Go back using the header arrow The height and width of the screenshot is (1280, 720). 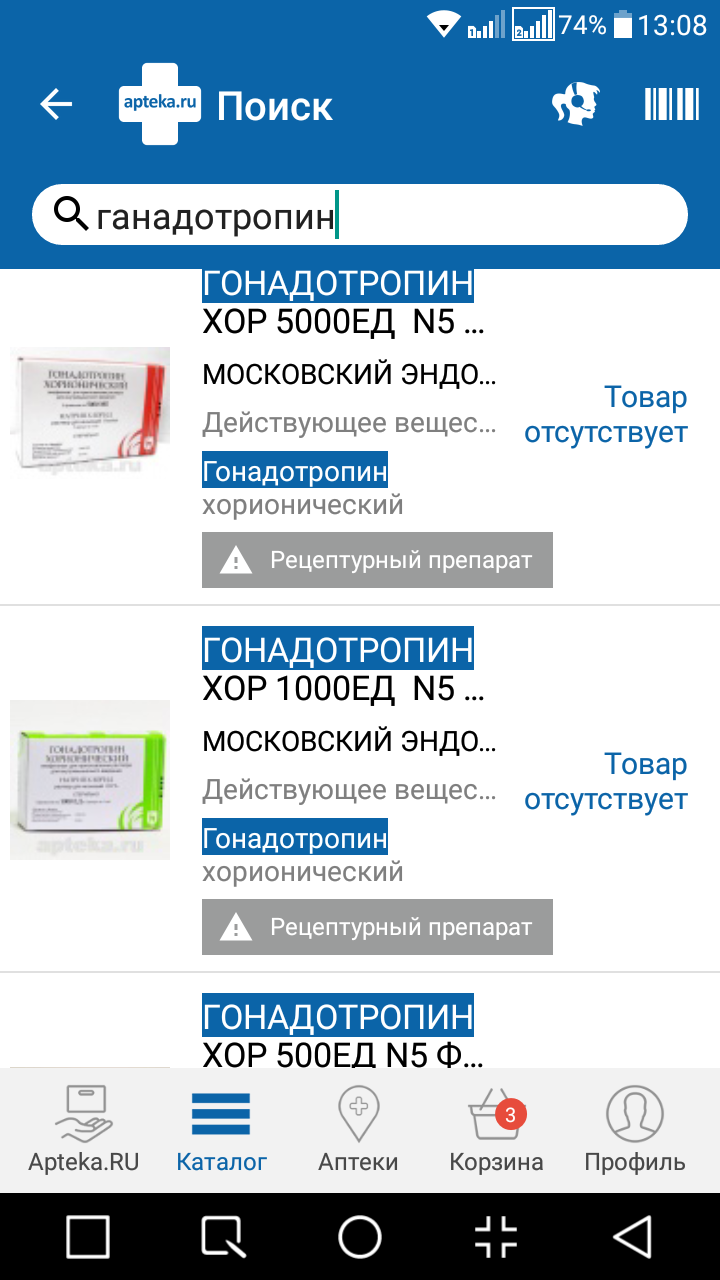[x=56, y=105]
